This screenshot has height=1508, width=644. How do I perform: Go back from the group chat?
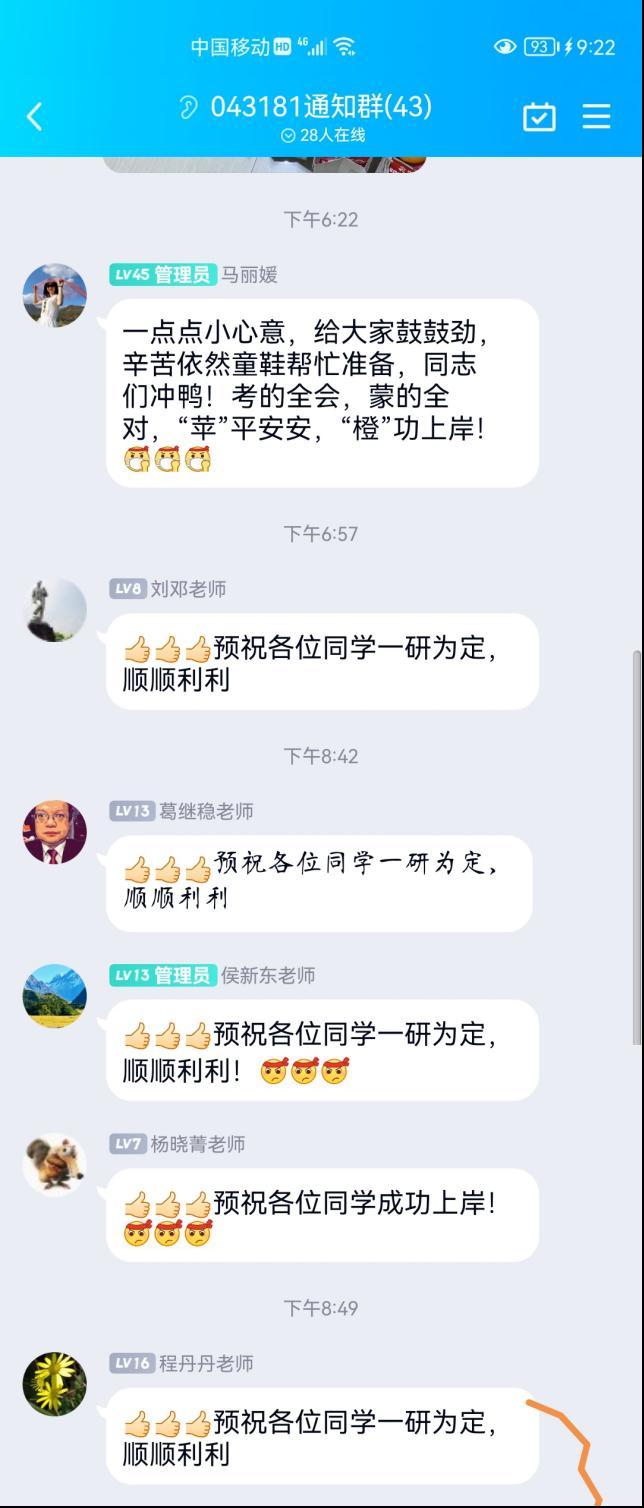tap(34, 117)
